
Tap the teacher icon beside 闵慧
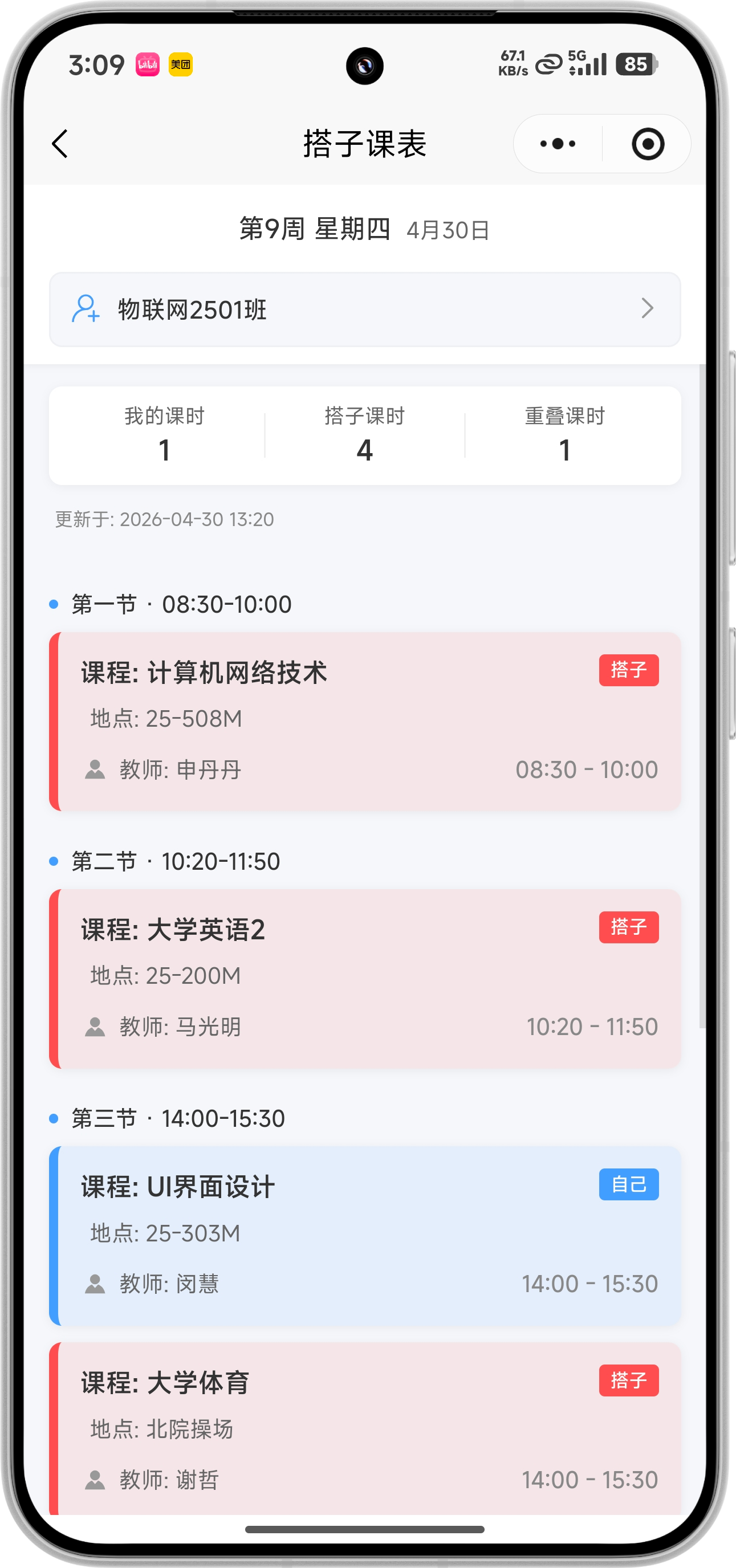pos(96,1283)
